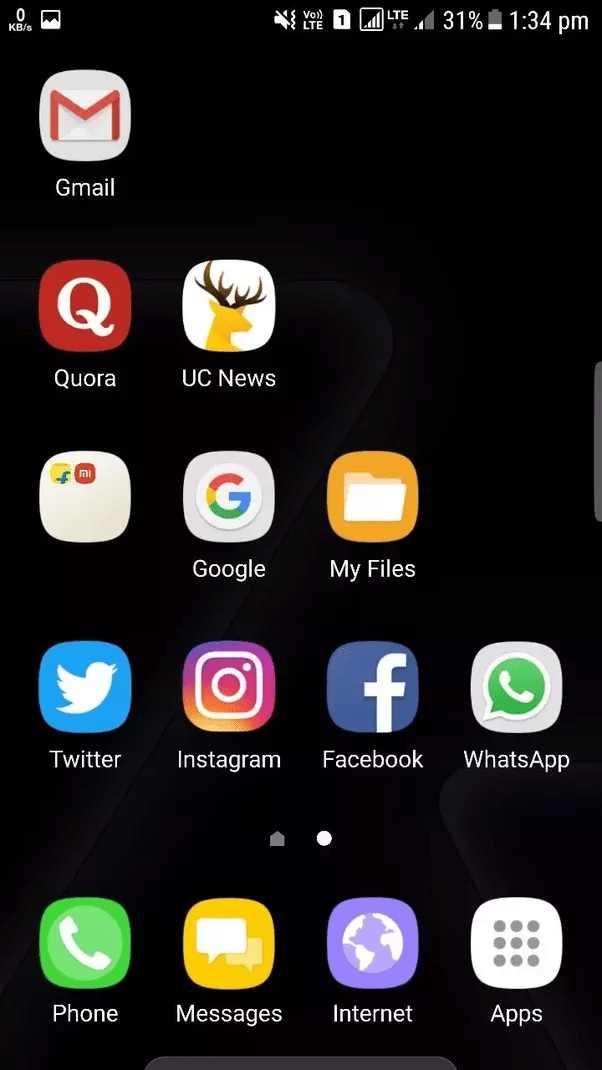Viewport: 602px width, 1070px height.
Task: Open My Files
Action: [x=373, y=497]
